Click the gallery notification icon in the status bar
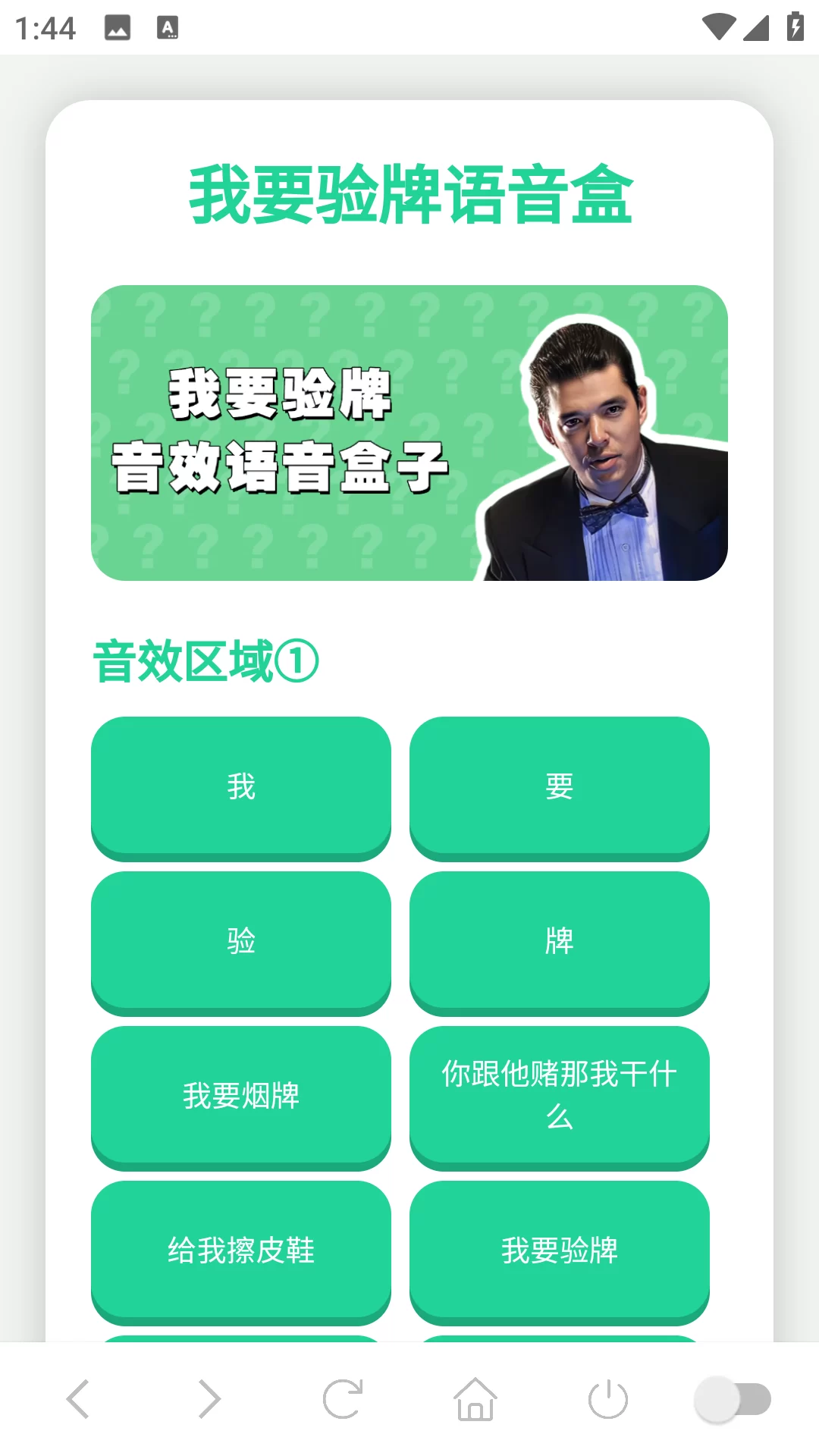Image resolution: width=819 pixels, height=1456 pixels. (x=118, y=27)
